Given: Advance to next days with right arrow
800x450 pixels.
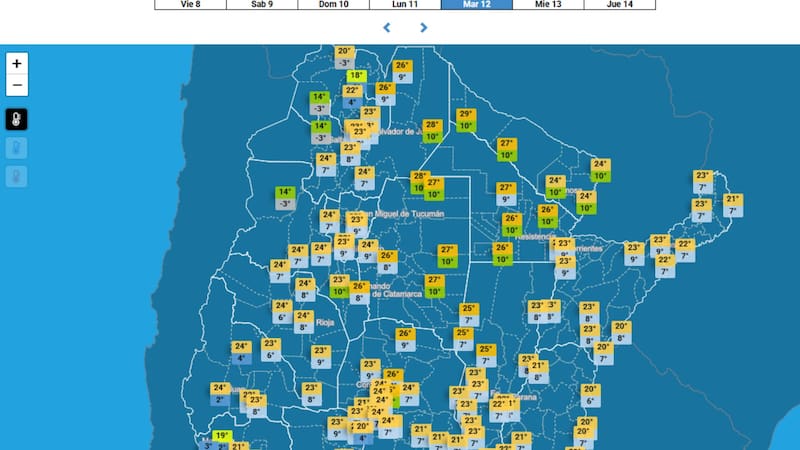Looking at the screenshot, I should click(x=424, y=28).
